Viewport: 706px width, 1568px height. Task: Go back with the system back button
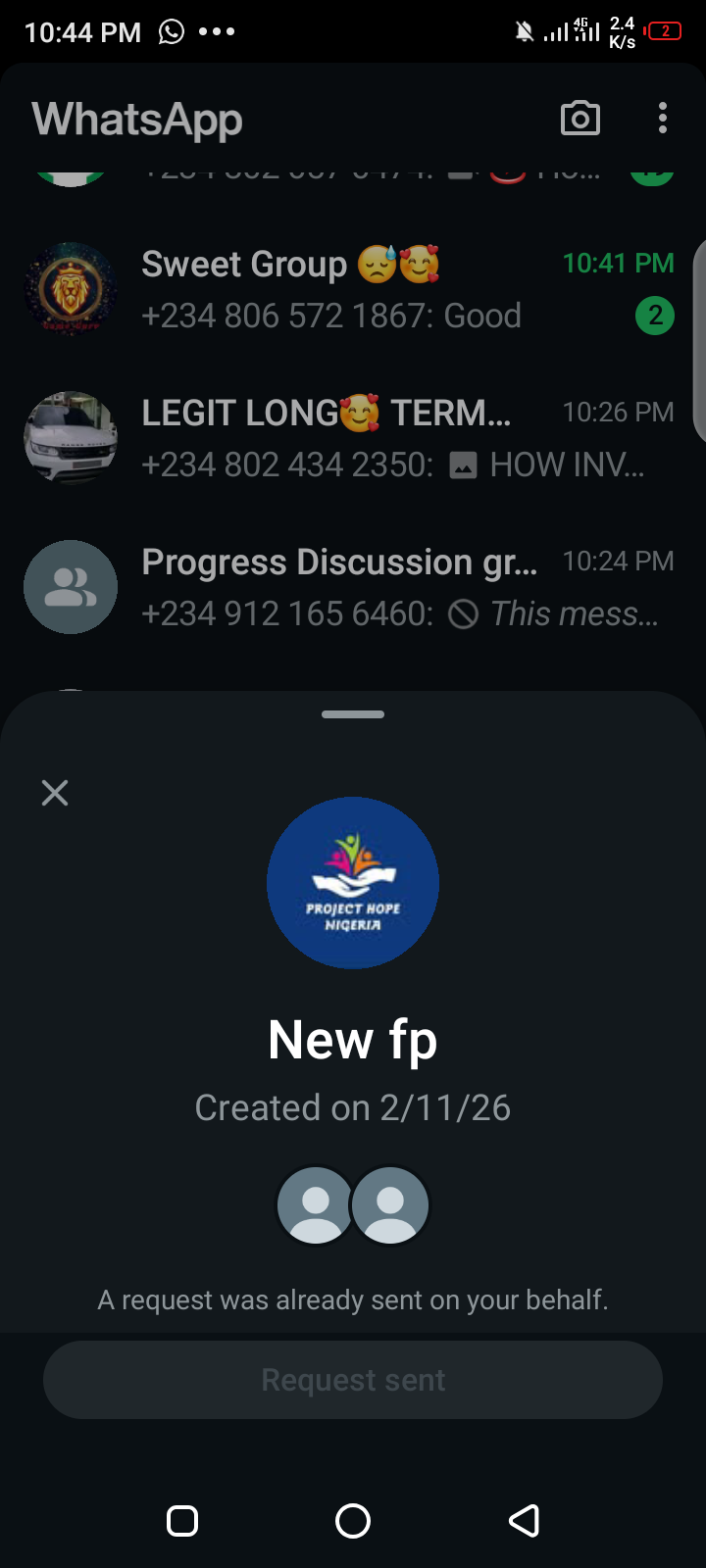524,1521
